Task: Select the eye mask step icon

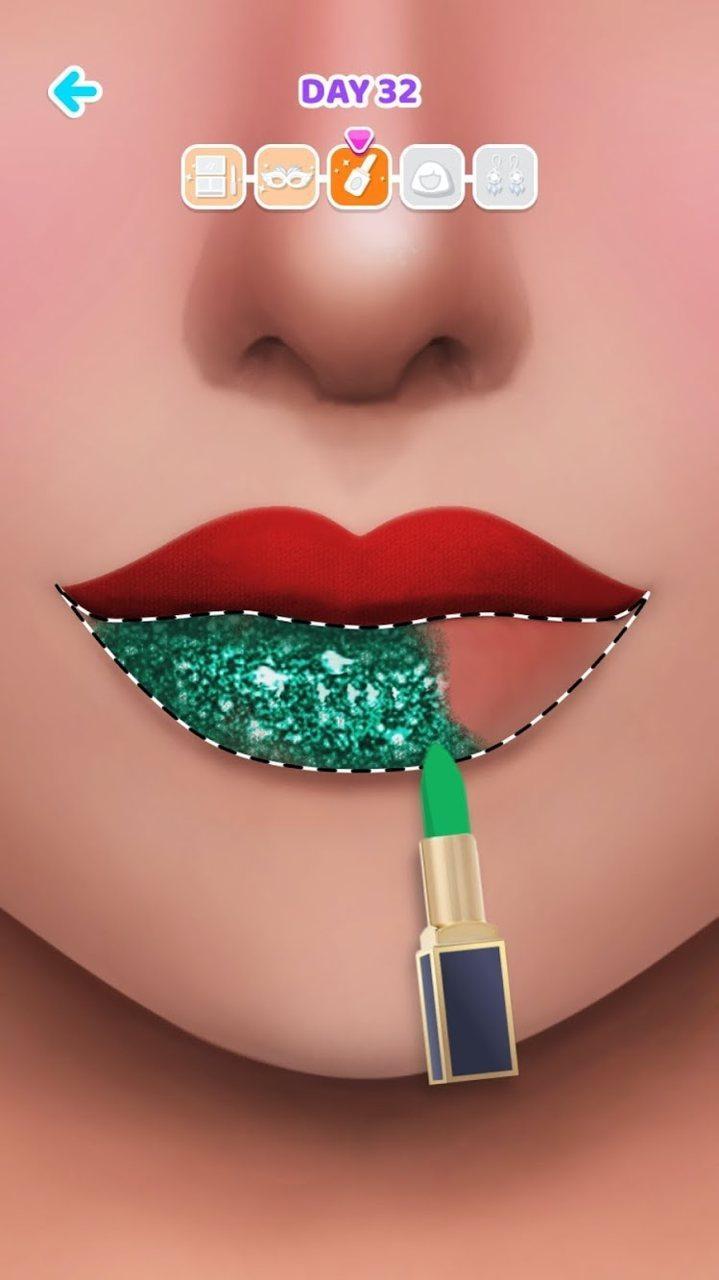Action: [x=286, y=177]
